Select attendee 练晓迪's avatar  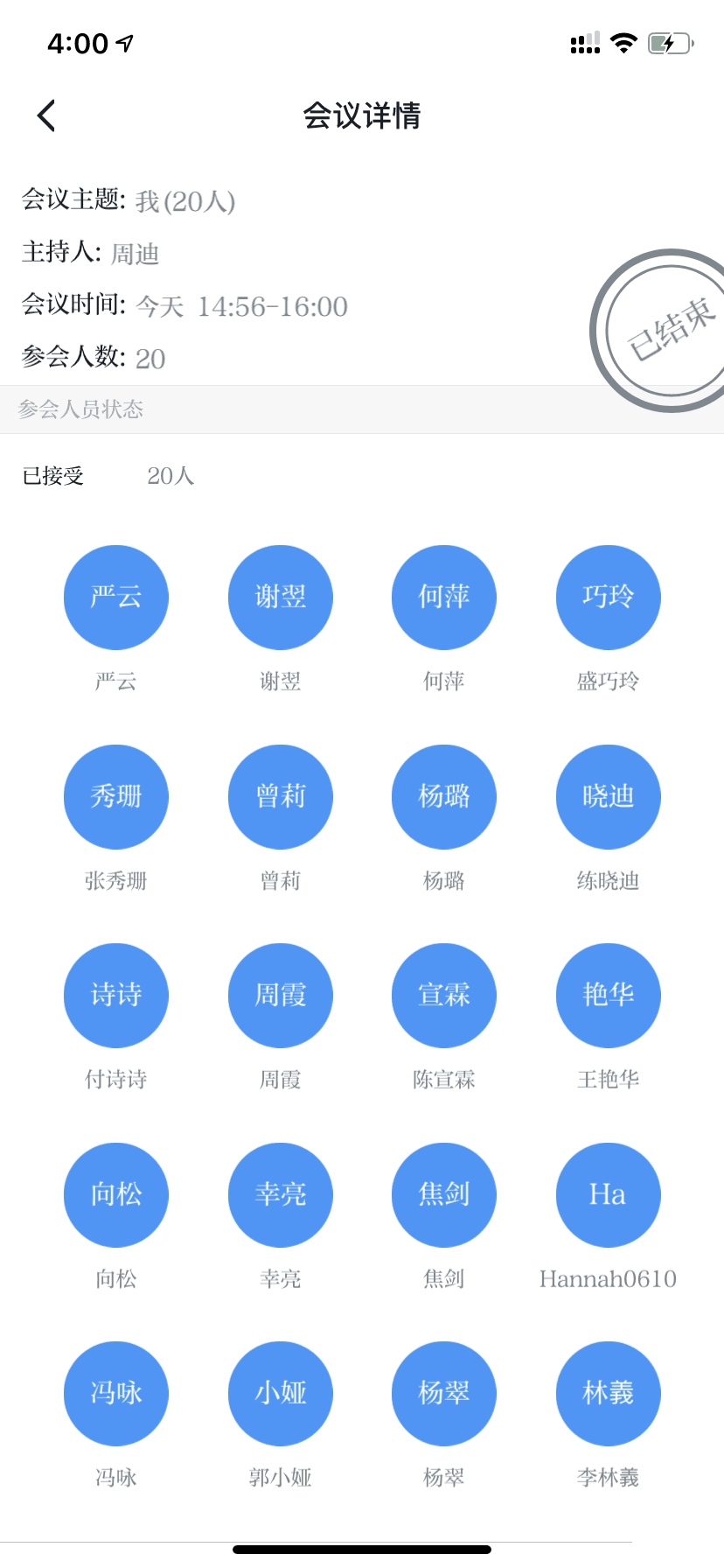pyautogui.click(x=609, y=797)
